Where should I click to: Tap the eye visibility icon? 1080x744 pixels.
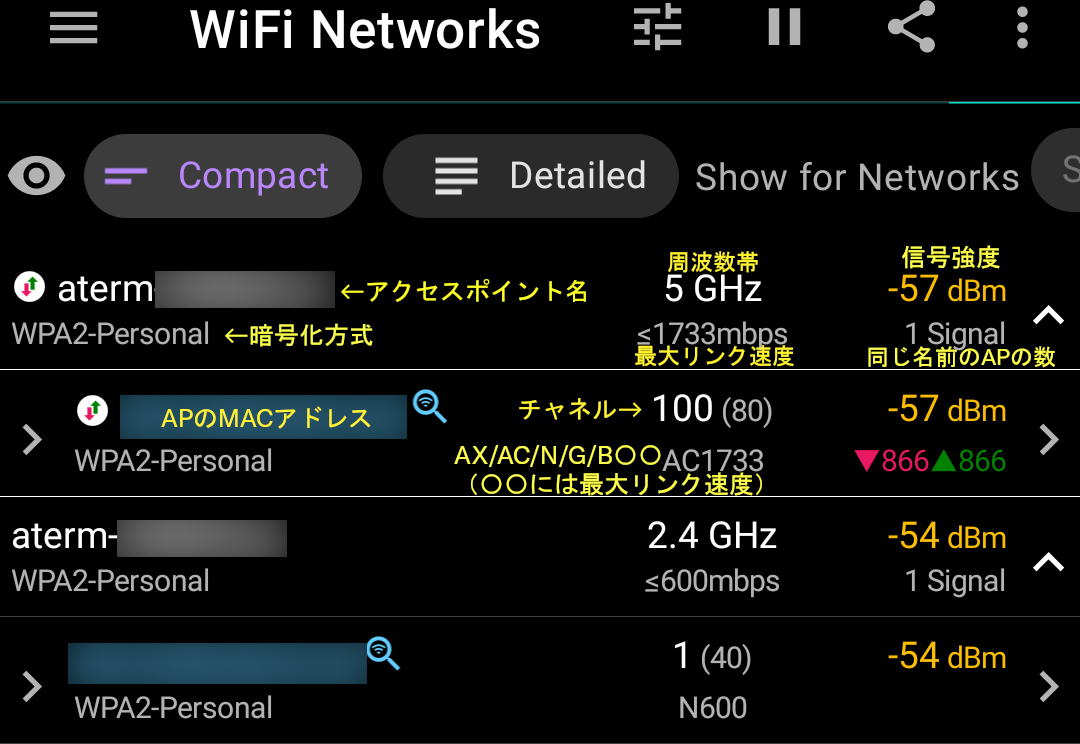(37, 177)
